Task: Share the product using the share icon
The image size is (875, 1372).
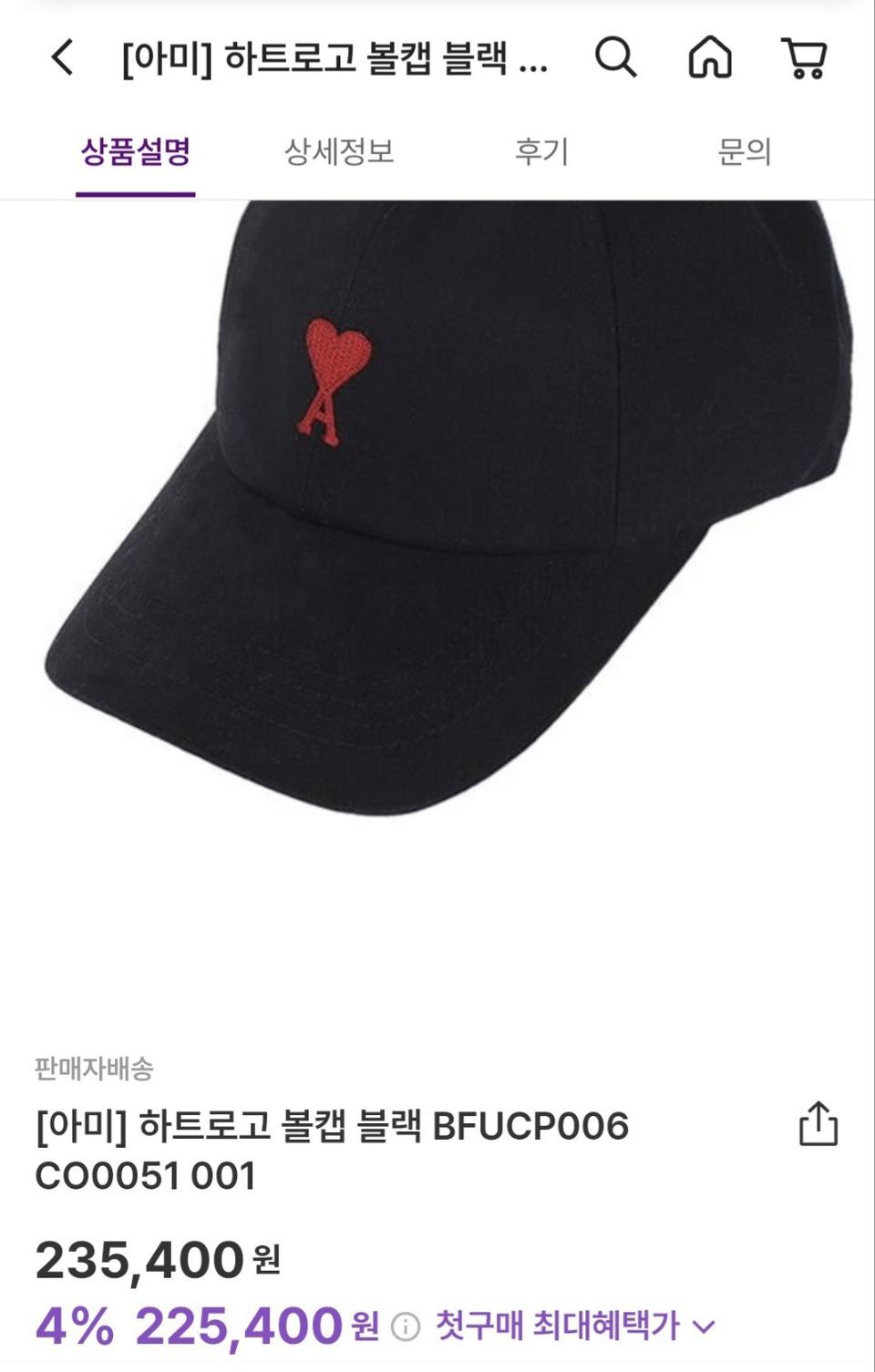Action: click(818, 1125)
